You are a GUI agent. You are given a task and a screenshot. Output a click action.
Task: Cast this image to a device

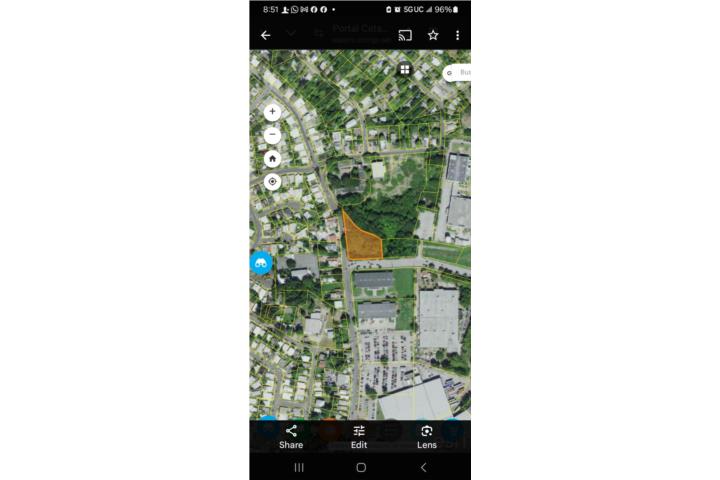coord(405,35)
